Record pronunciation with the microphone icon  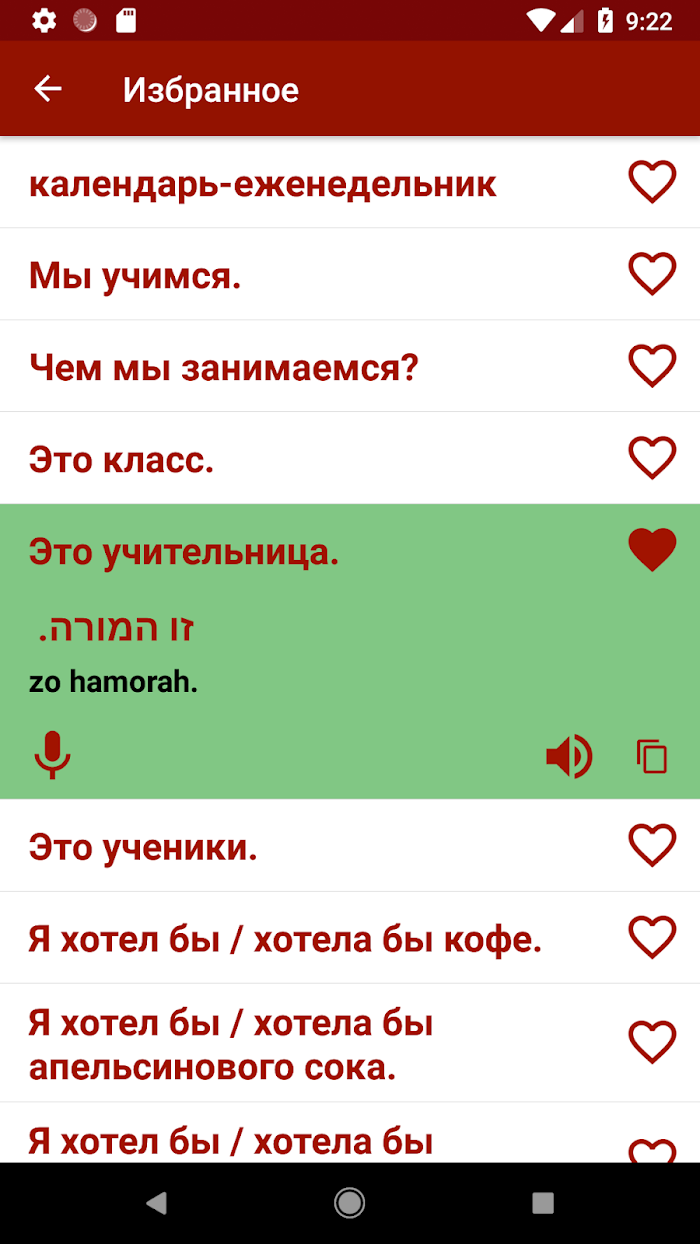coord(52,755)
